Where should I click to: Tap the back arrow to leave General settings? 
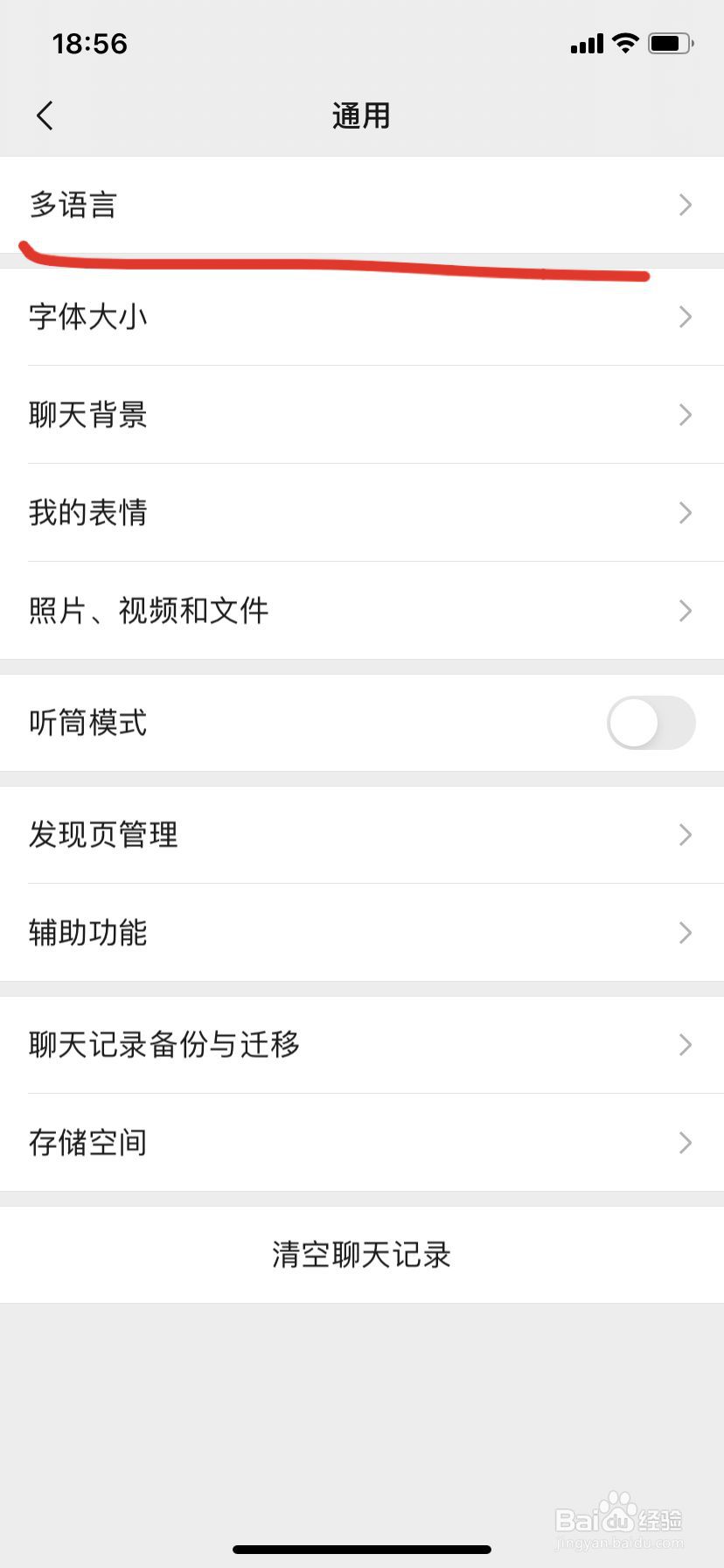tap(45, 115)
